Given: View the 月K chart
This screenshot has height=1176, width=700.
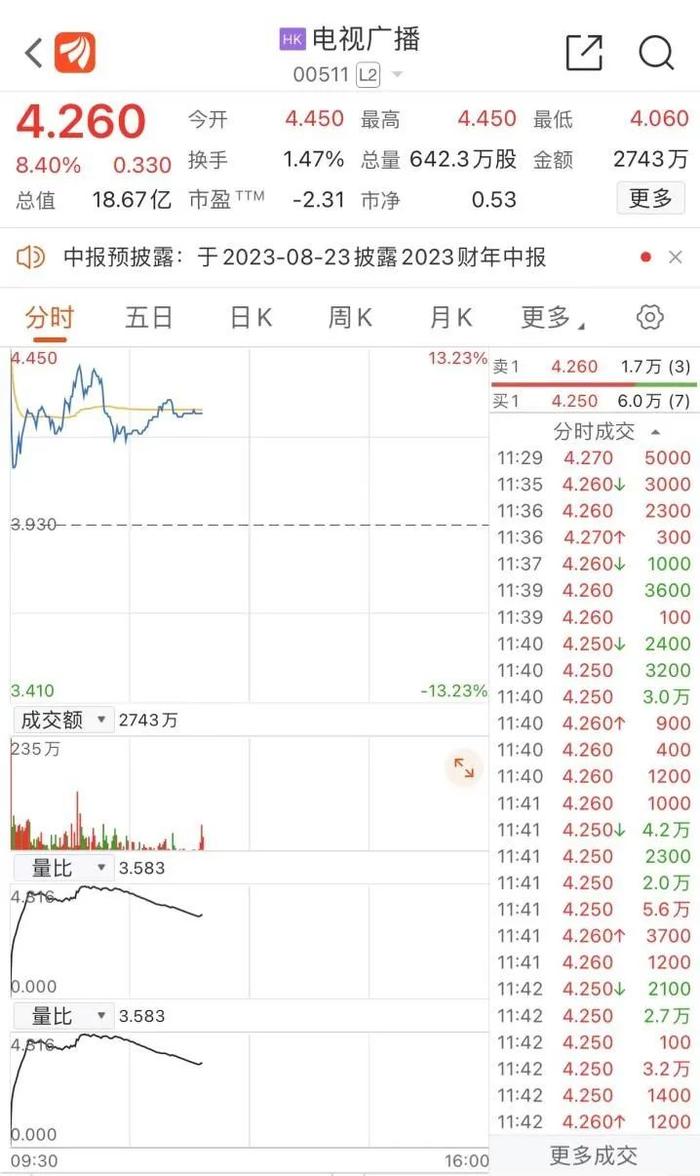Looking at the screenshot, I should point(450,318).
